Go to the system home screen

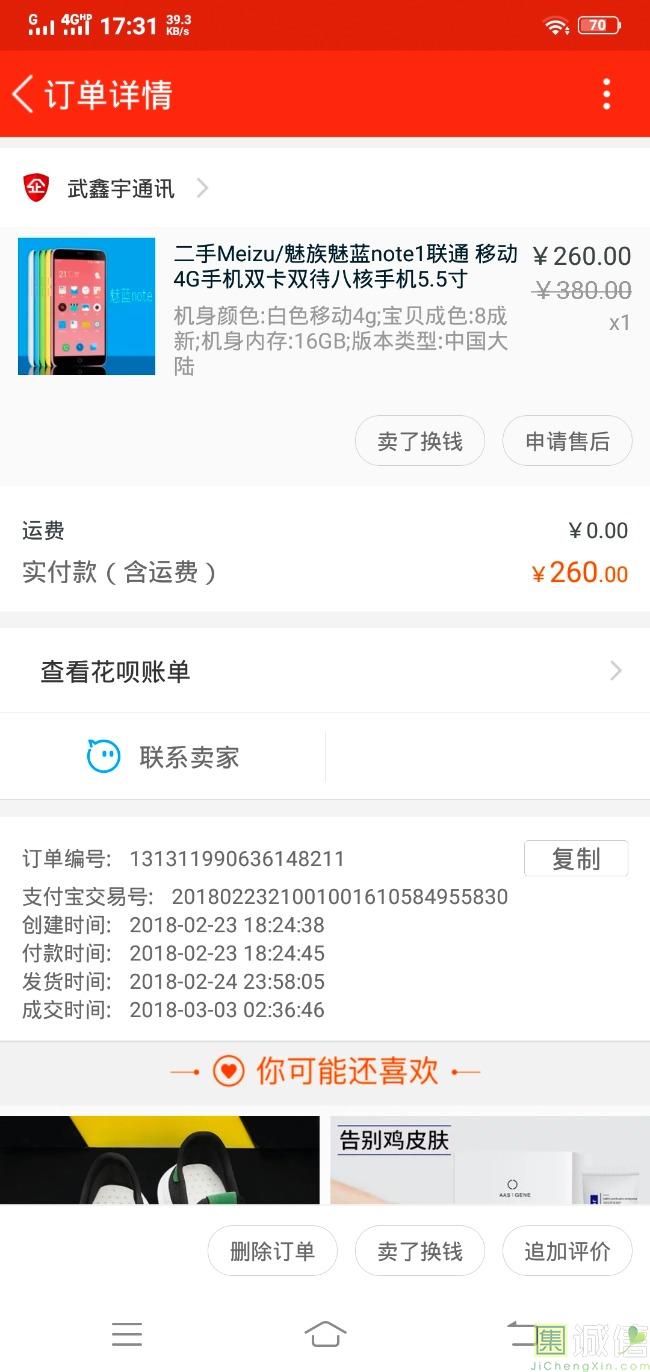(x=325, y=1334)
